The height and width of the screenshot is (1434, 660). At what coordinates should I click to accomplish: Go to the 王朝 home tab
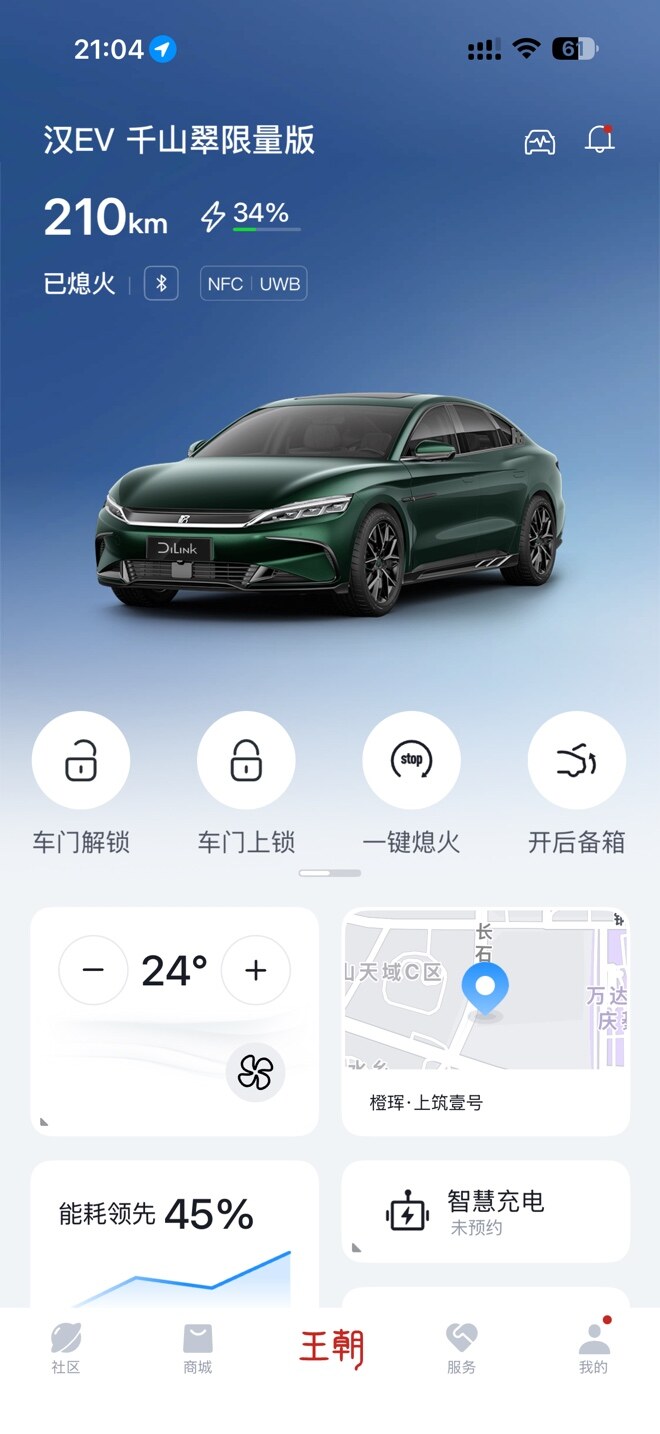(331, 1348)
